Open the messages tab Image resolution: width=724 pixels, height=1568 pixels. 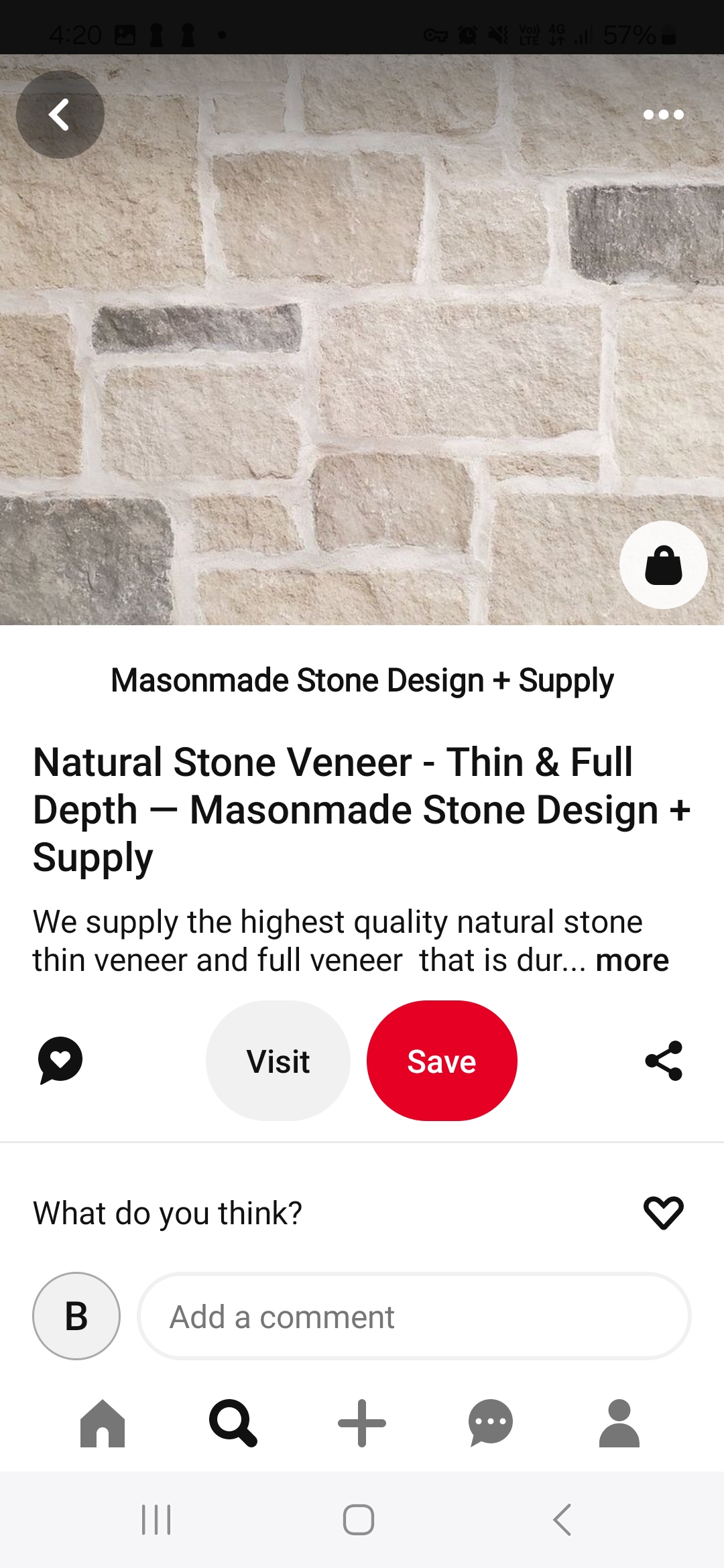(491, 1423)
